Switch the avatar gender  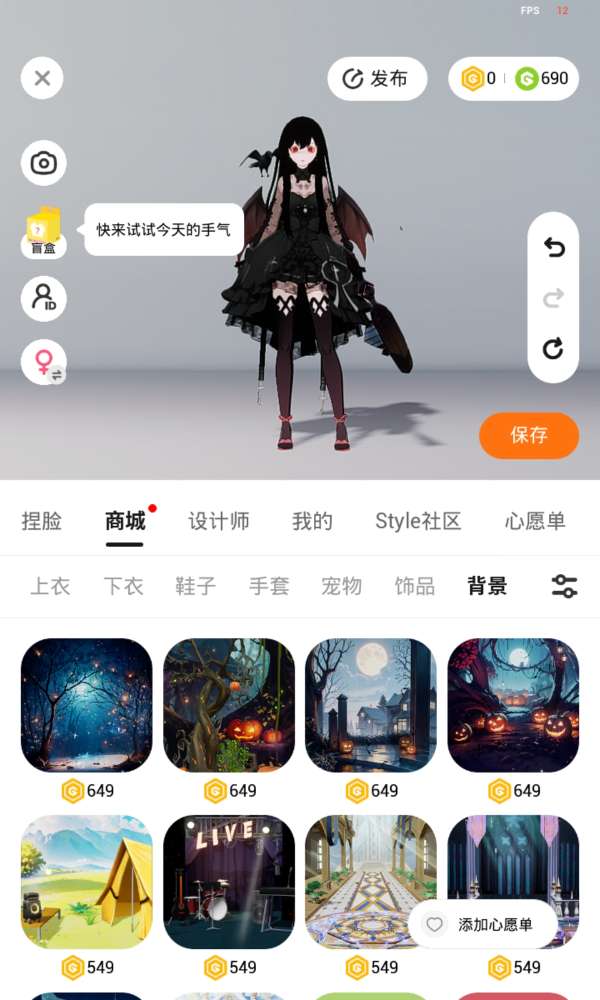[x=44, y=362]
